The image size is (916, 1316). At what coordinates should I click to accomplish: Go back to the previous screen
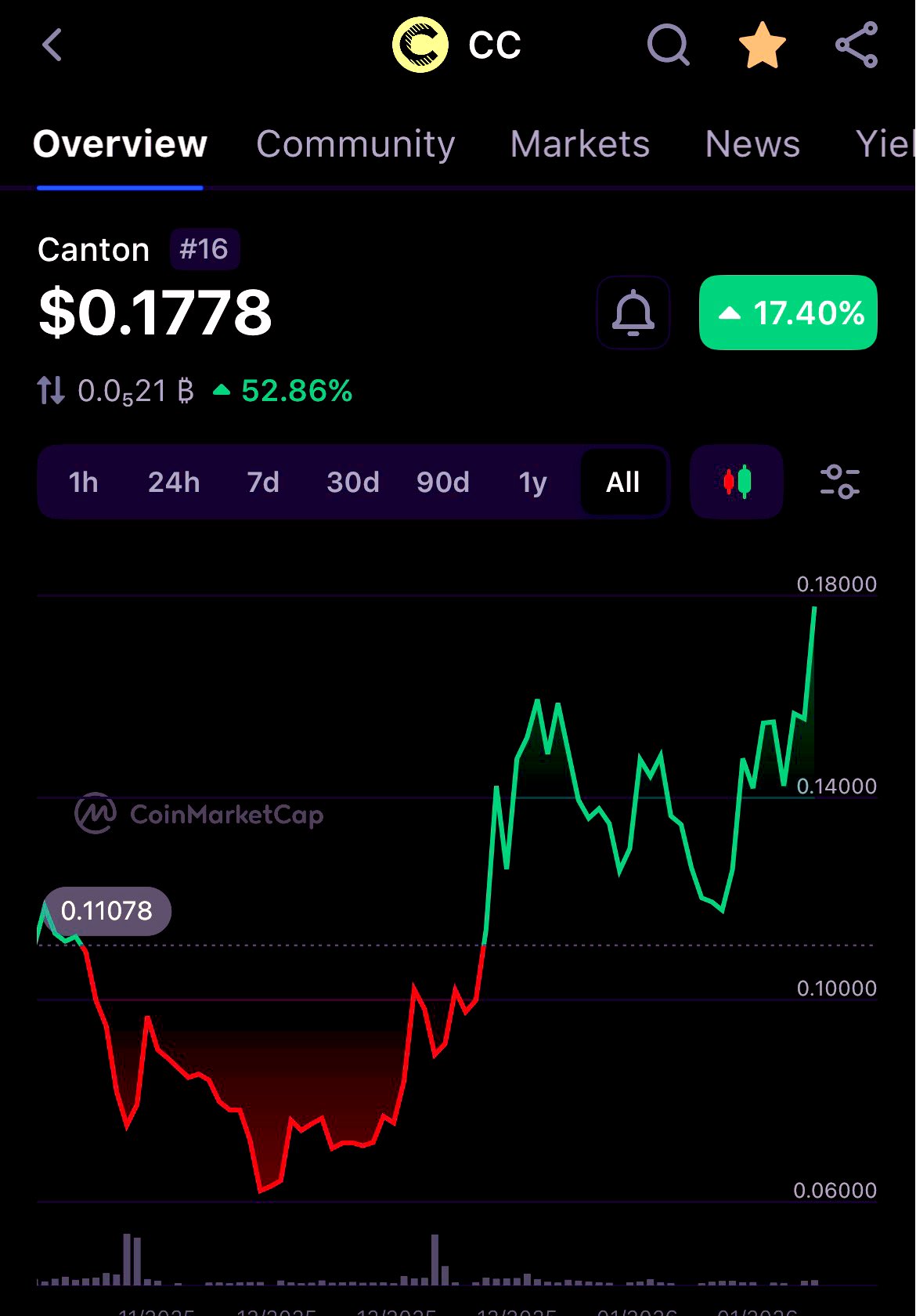52,45
